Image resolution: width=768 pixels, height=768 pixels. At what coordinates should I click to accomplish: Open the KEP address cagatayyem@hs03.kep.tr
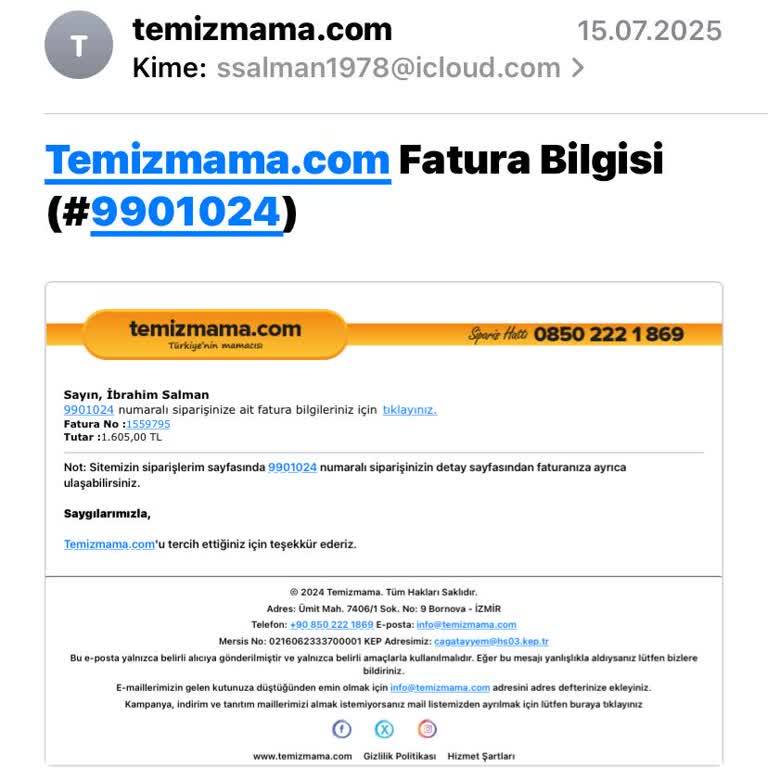491,641
